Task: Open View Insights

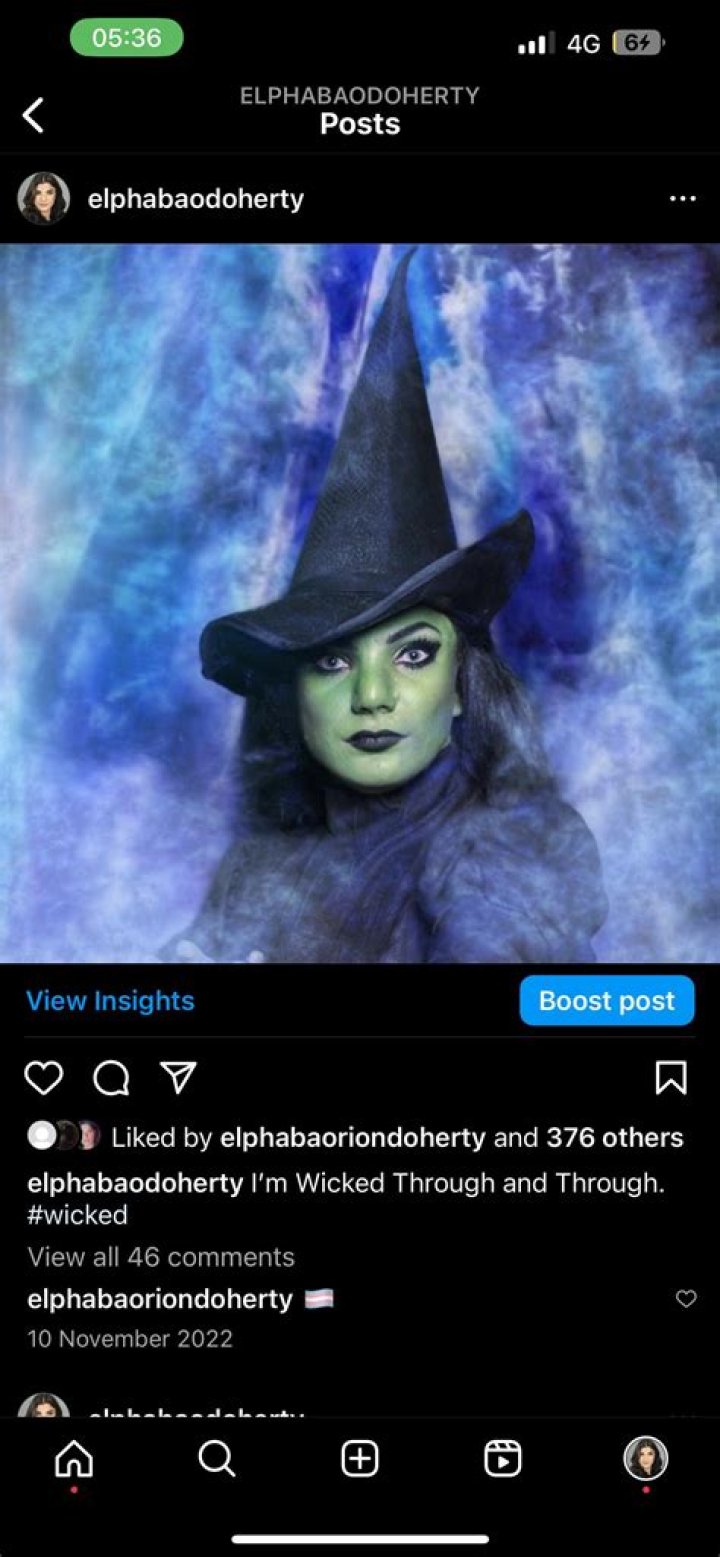Action: pos(110,1000)
